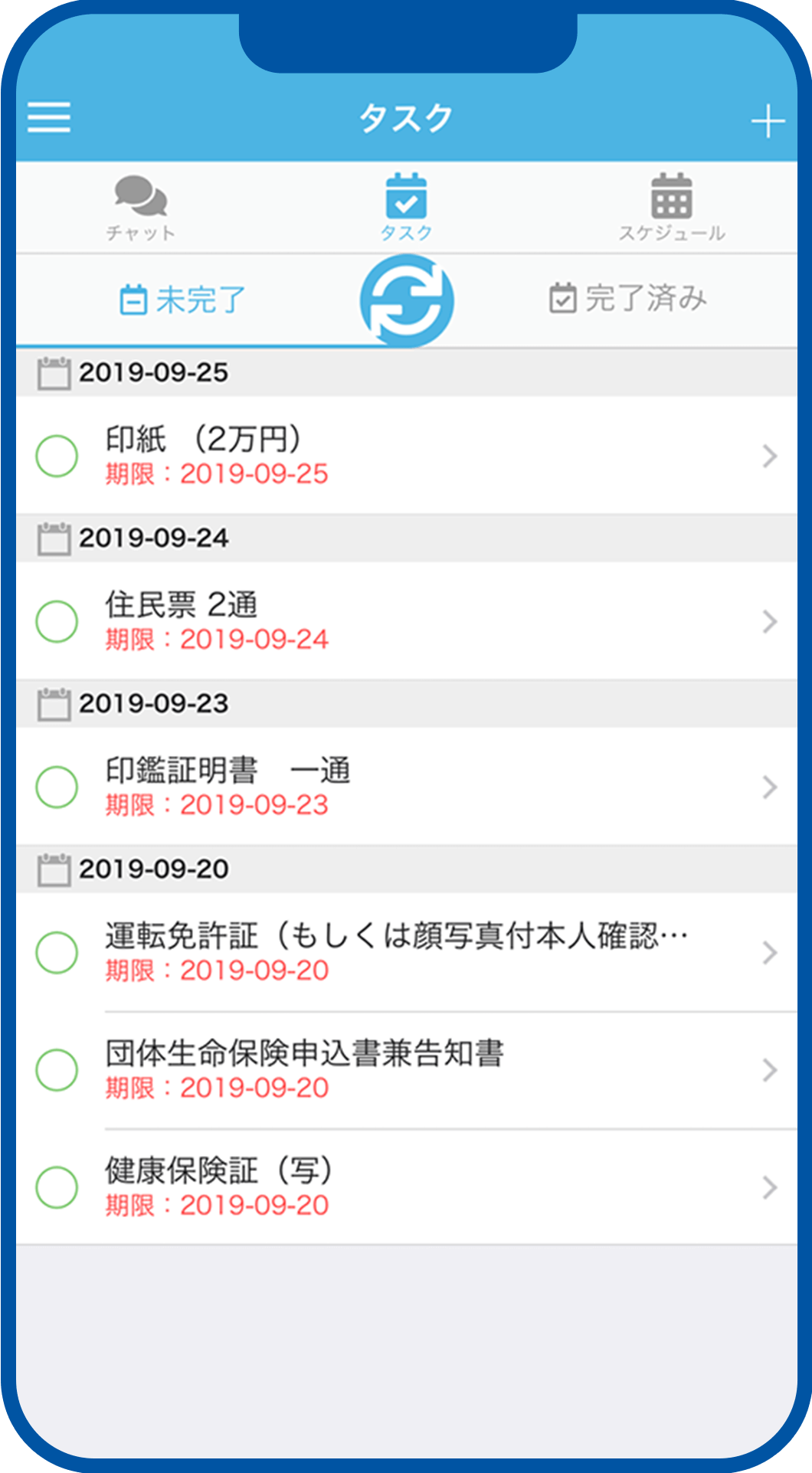Image resolution: width=812 pixels, height=1473 pixels.
Task: Show 完了済み tasks
Action: click(628, 299)
